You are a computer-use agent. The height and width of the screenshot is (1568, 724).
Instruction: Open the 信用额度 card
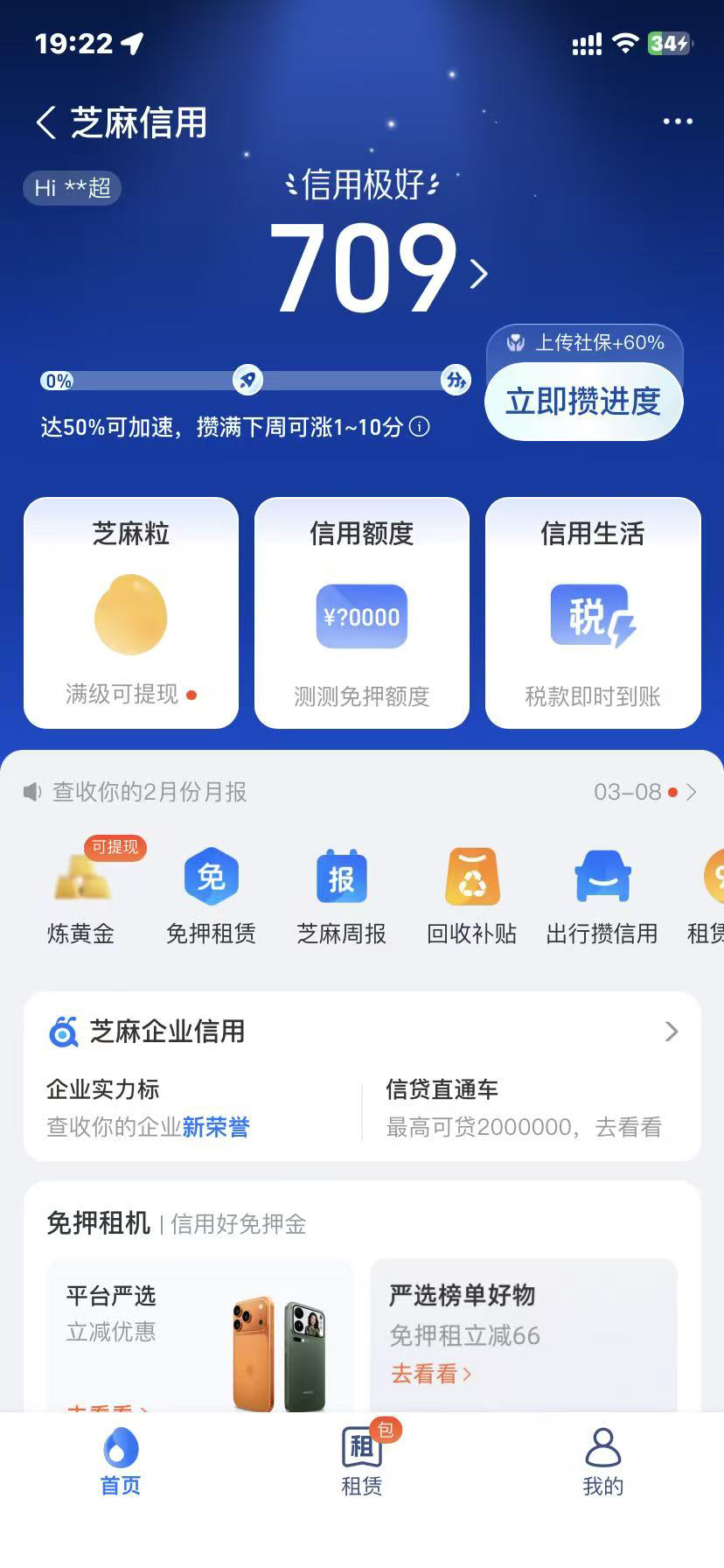point(362,612)
